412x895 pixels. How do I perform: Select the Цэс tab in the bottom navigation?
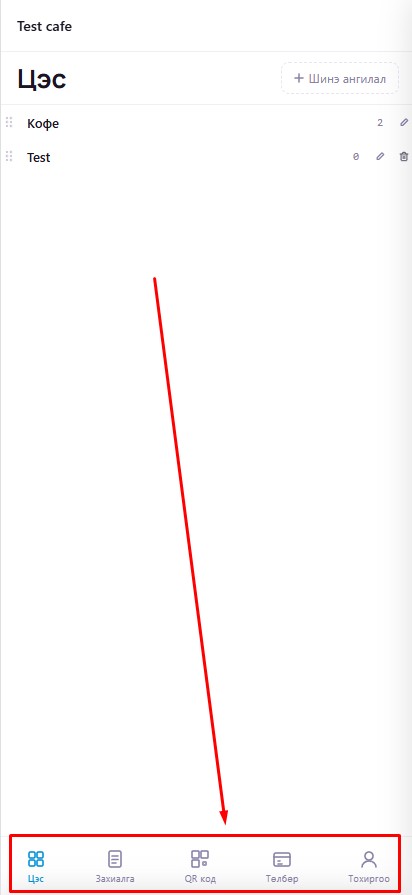pos(36,866)
